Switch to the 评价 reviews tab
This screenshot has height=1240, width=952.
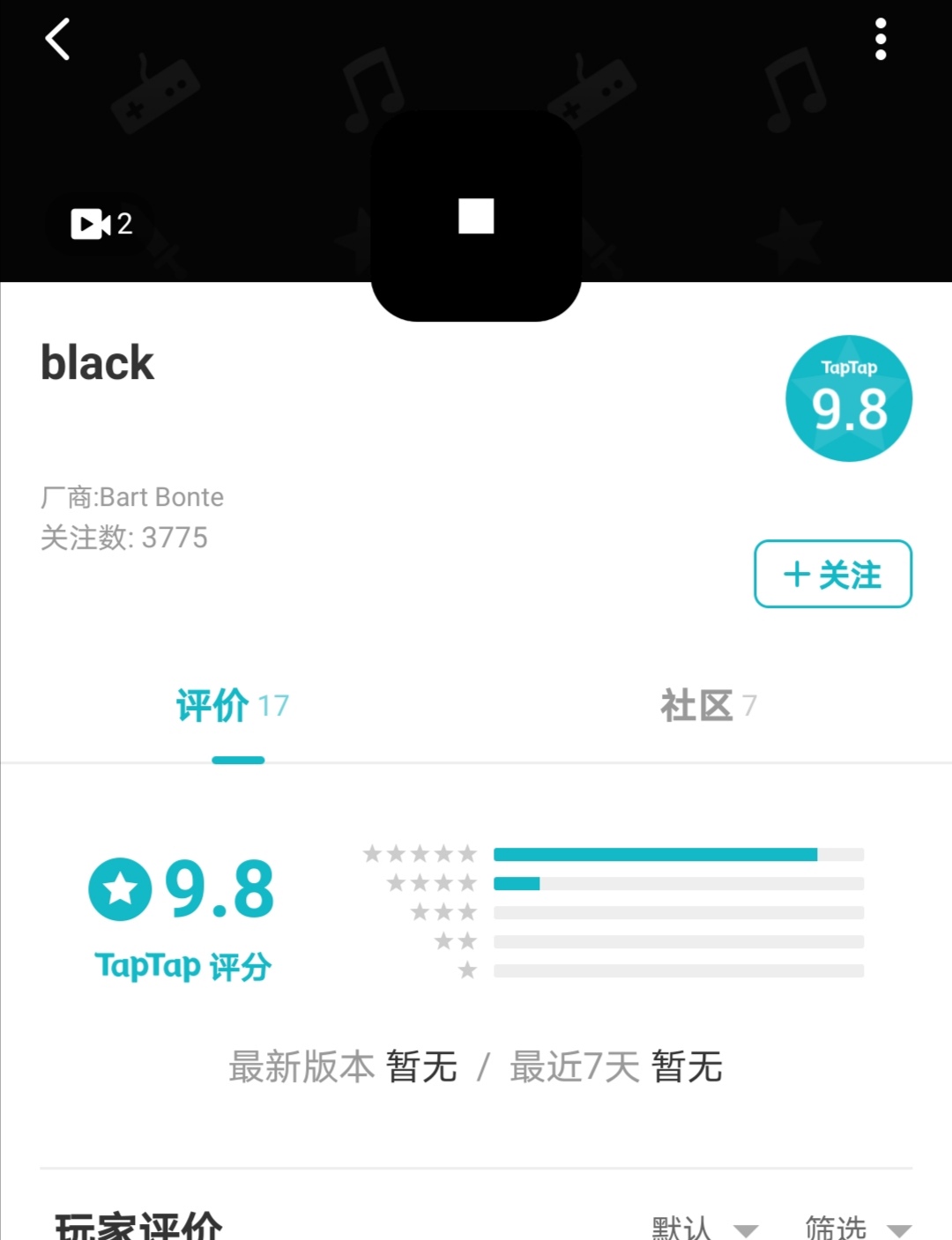(233, 706)
